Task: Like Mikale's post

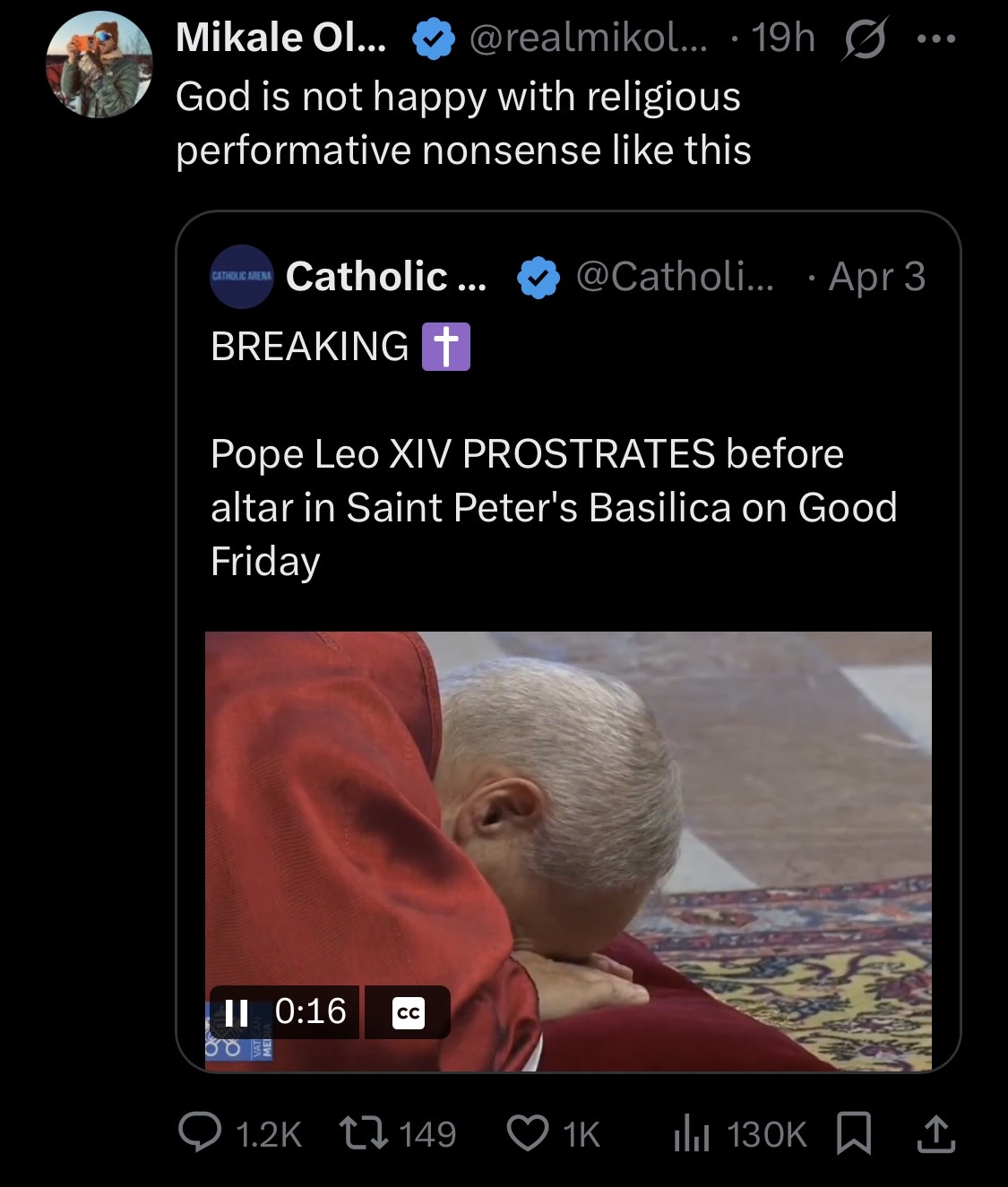Action: [x=528, y=1134]
